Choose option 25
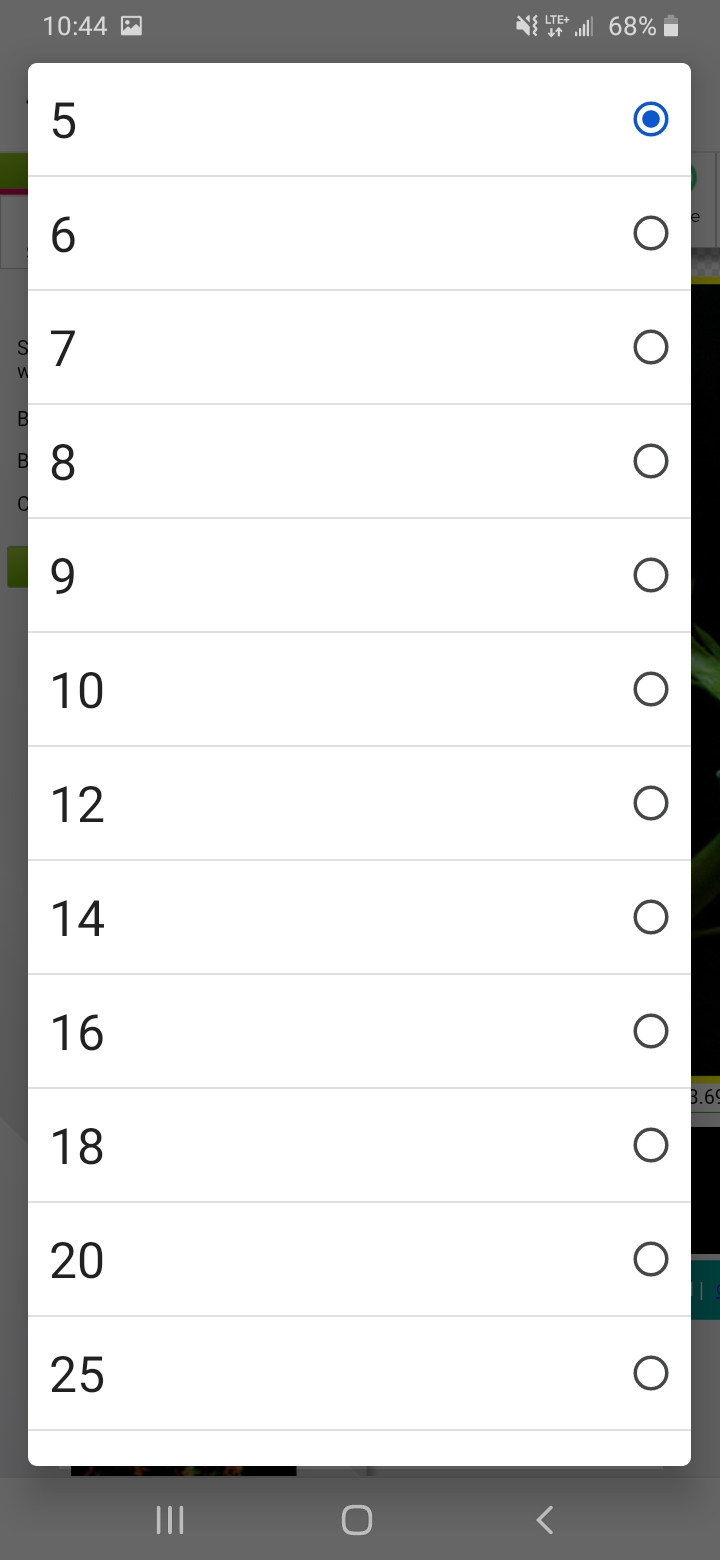Viewport: 720px width, 1560px height. tap(359, 1374)
